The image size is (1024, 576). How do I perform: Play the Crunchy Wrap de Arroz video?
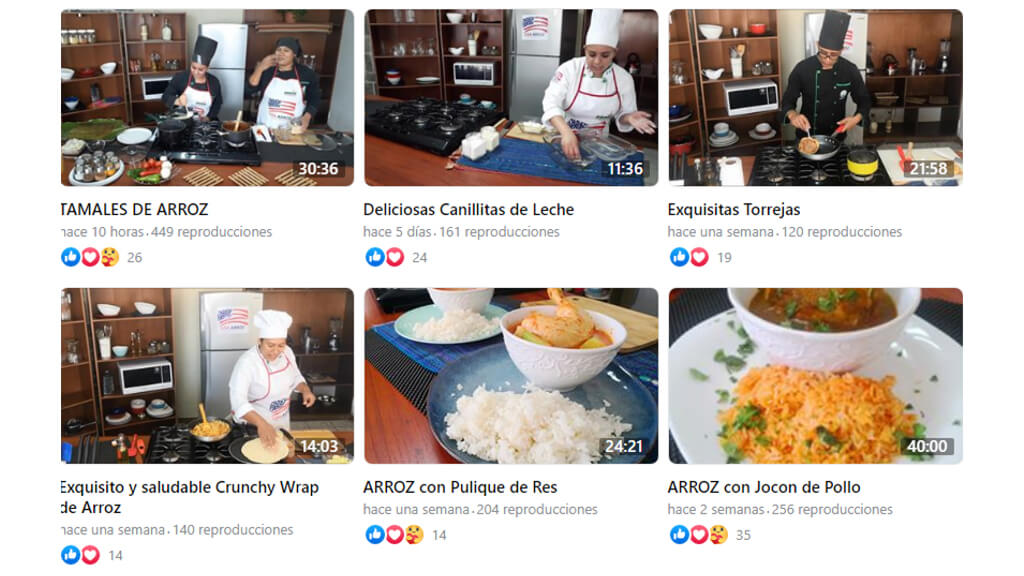[x=207, y=376]
